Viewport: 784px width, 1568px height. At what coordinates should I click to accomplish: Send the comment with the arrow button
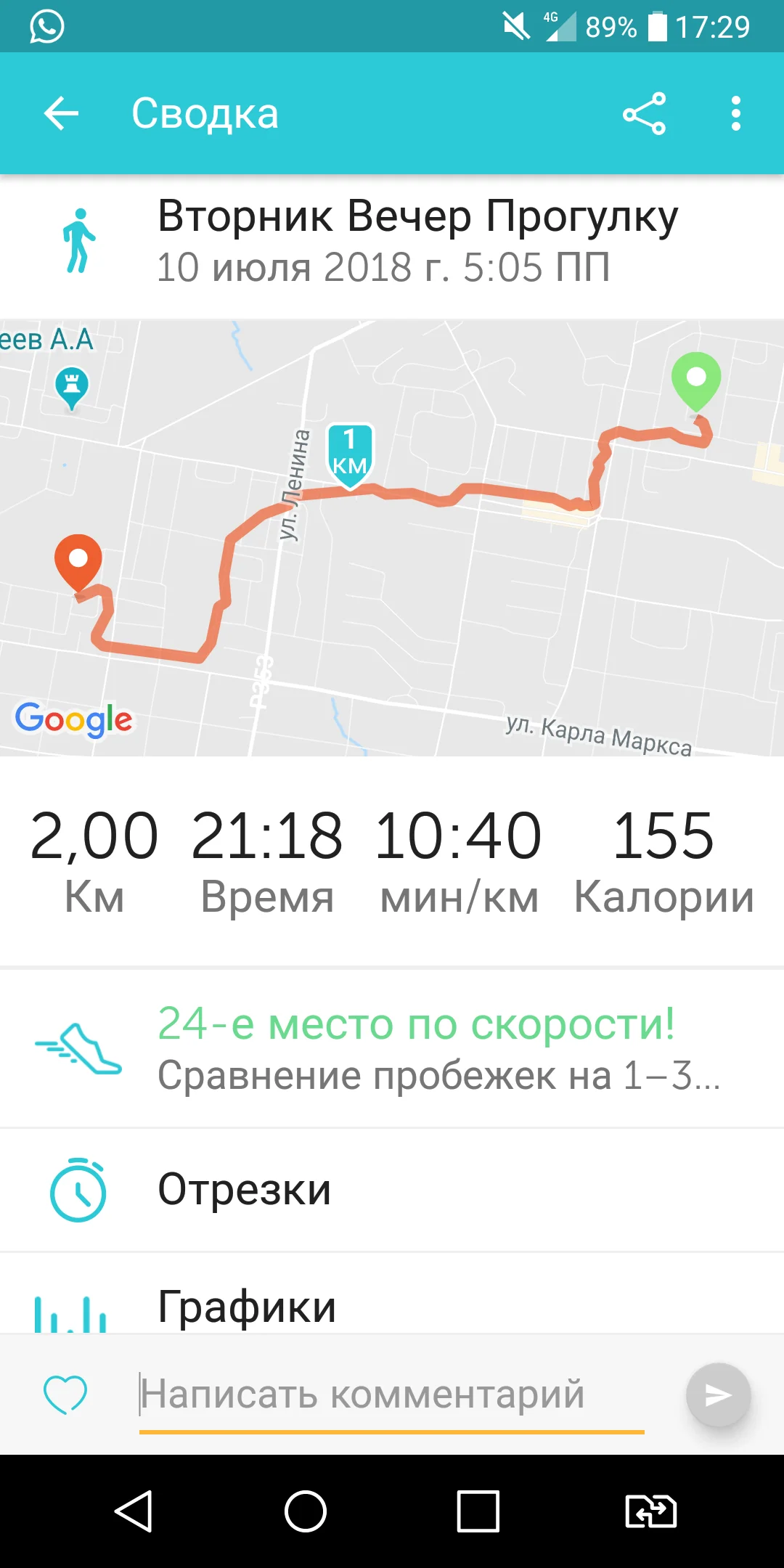click(718, 1395)
